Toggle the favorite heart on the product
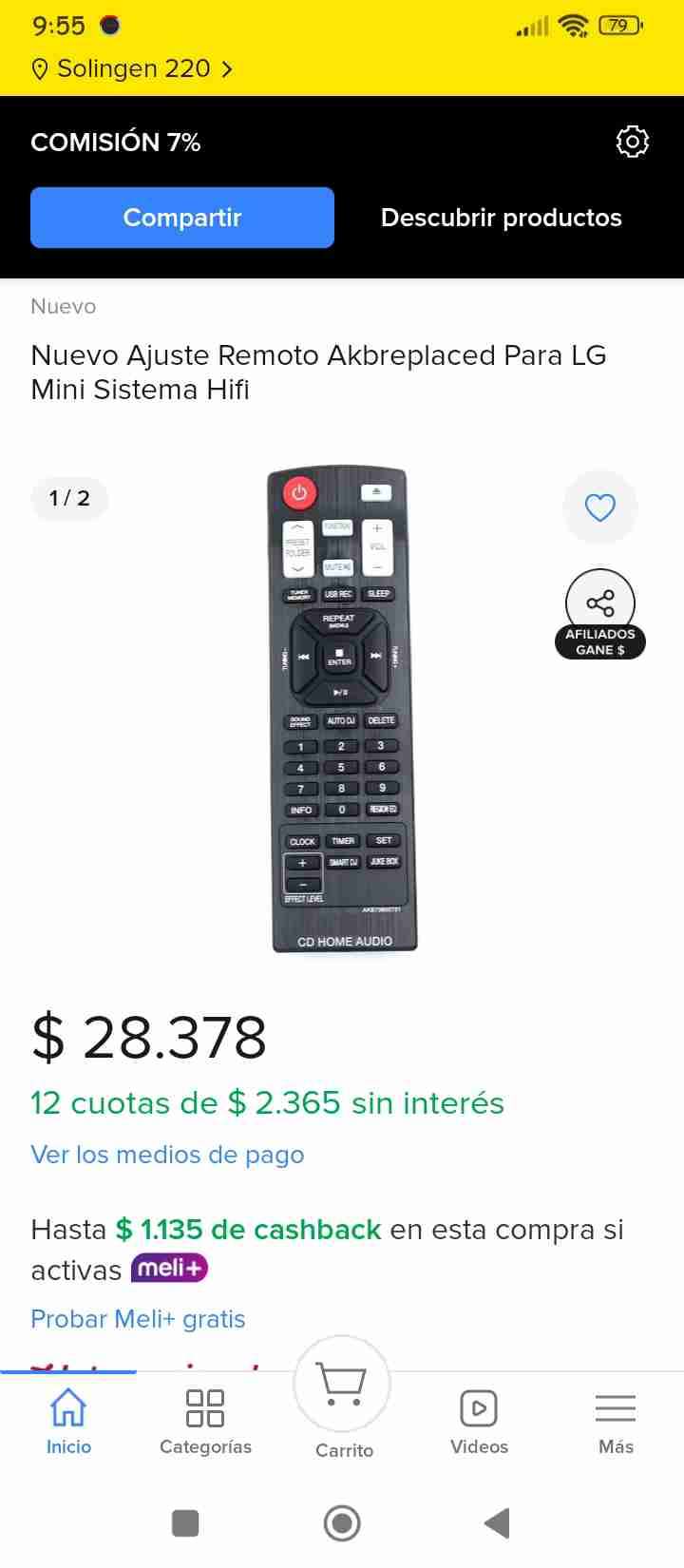Viewport: 684px width, 1568px height. tap(599, 507)
